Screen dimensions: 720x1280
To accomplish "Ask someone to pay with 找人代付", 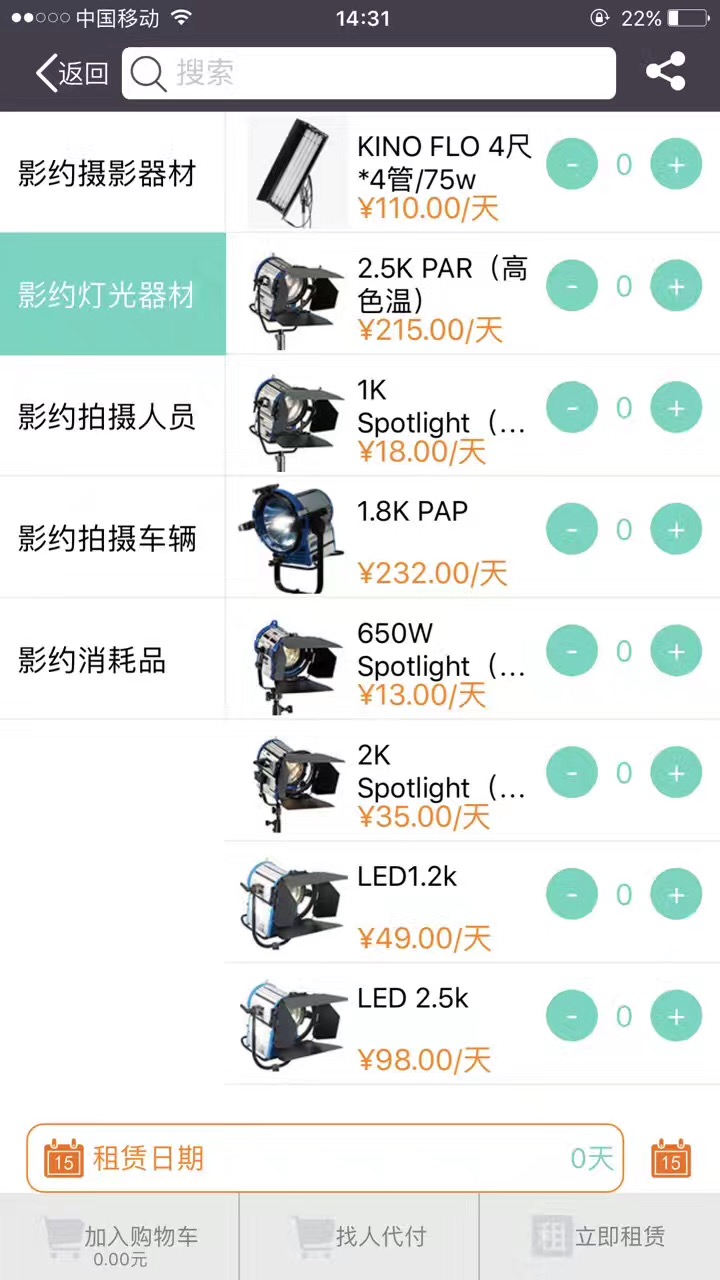I will 360,1237.
